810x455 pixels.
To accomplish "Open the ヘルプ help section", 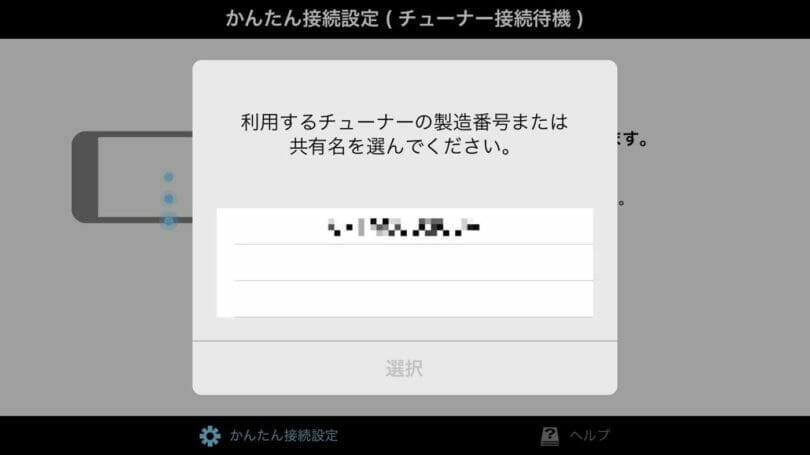I will tap(575, 436).
